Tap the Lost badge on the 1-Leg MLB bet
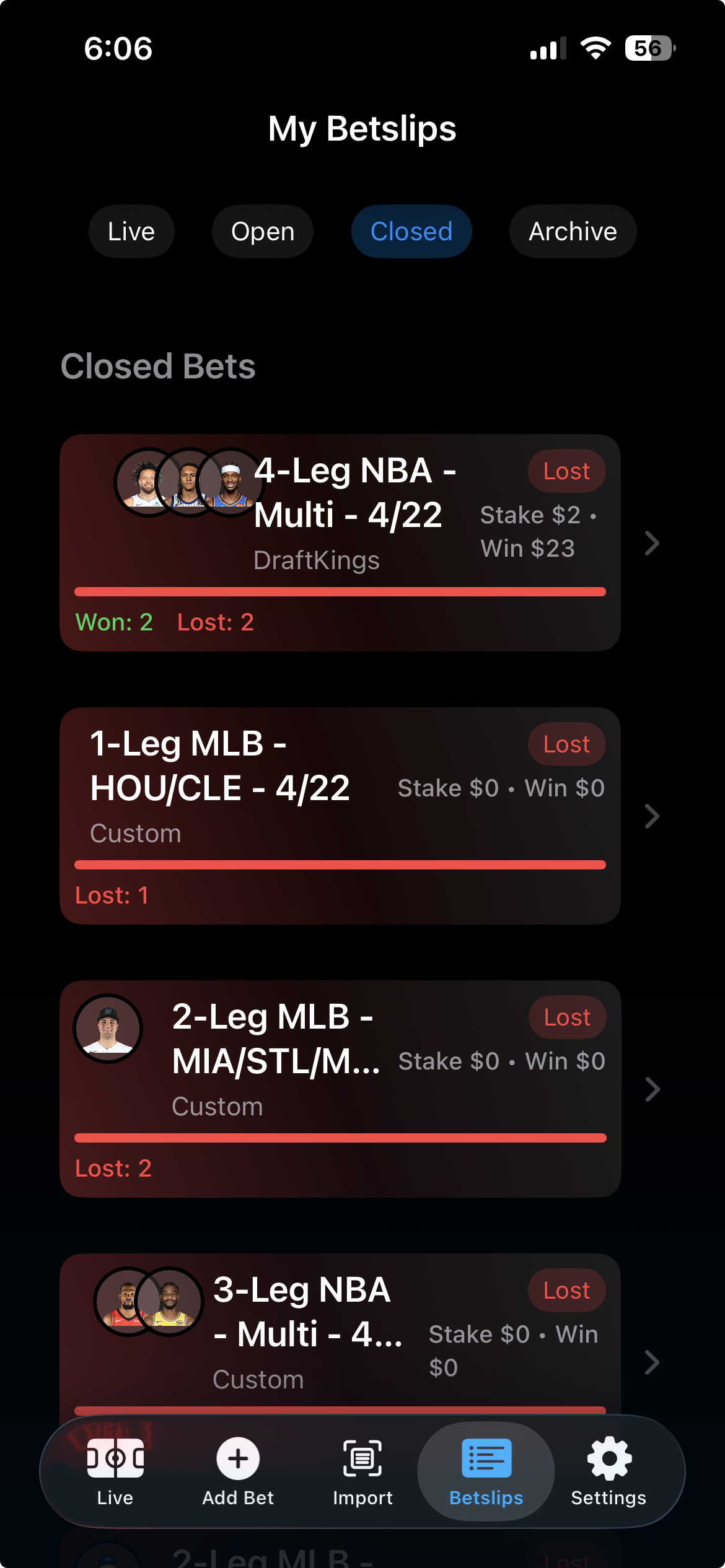725x1568 pixels. pyautogui.click(x=566, y=743)
